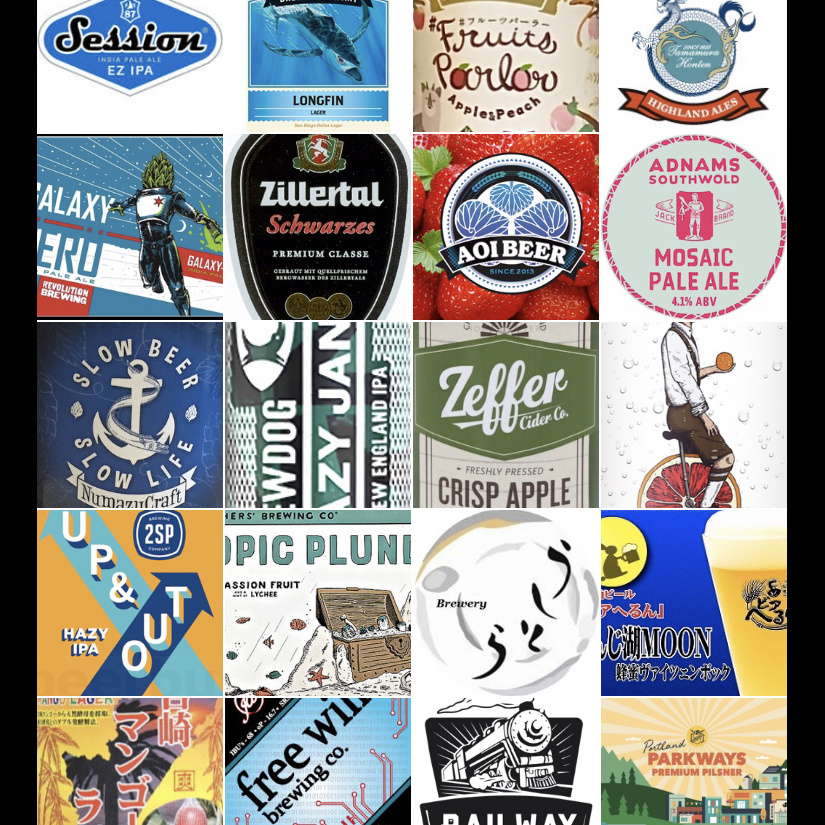View the Zeffer Crisp Apple cider tile
Image resolution: width=825 pixels, height=825 pixels.
click(505, 414)
